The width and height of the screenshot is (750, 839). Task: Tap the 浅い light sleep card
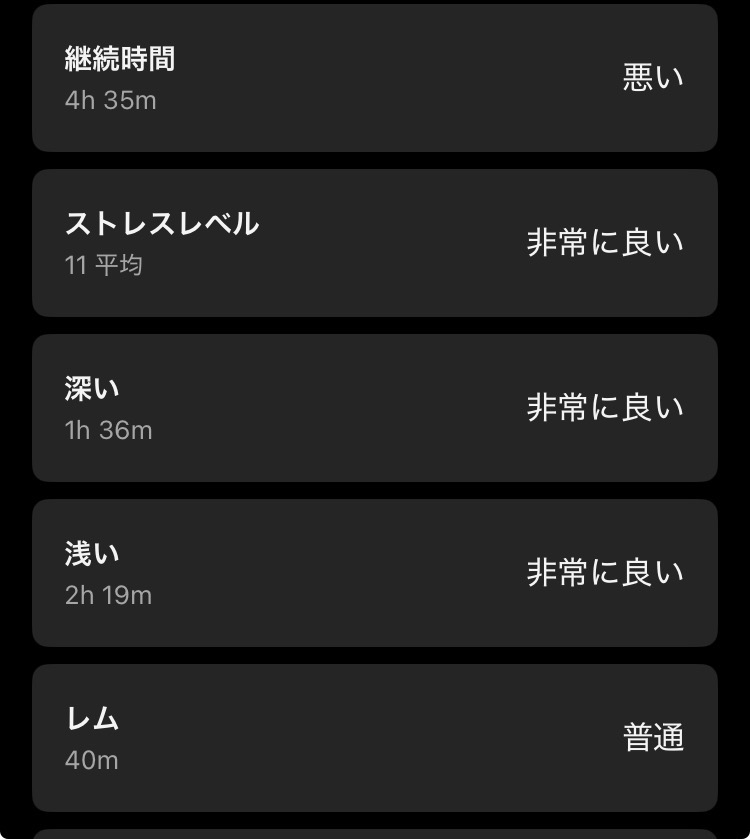coord(374,573)
